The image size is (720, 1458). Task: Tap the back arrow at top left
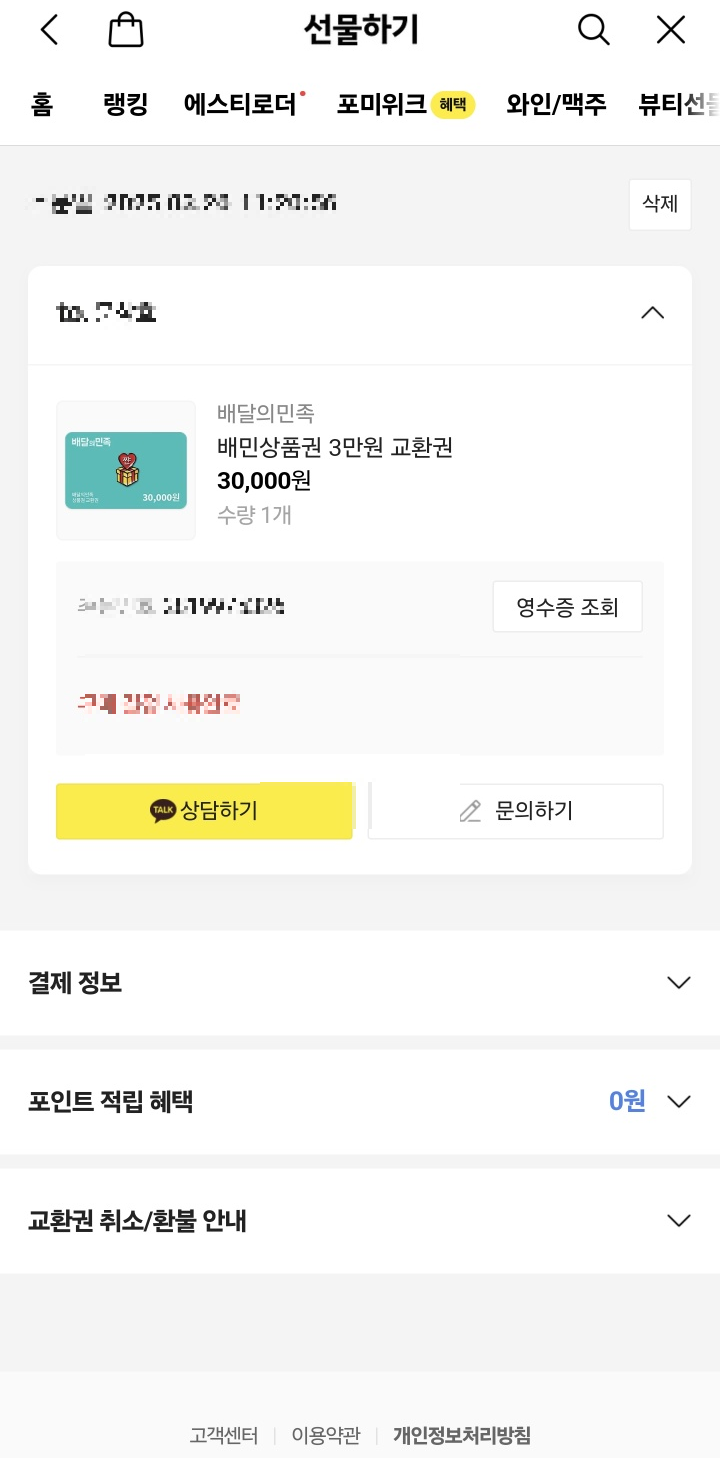pyautogui.click(x=48, y=29)
